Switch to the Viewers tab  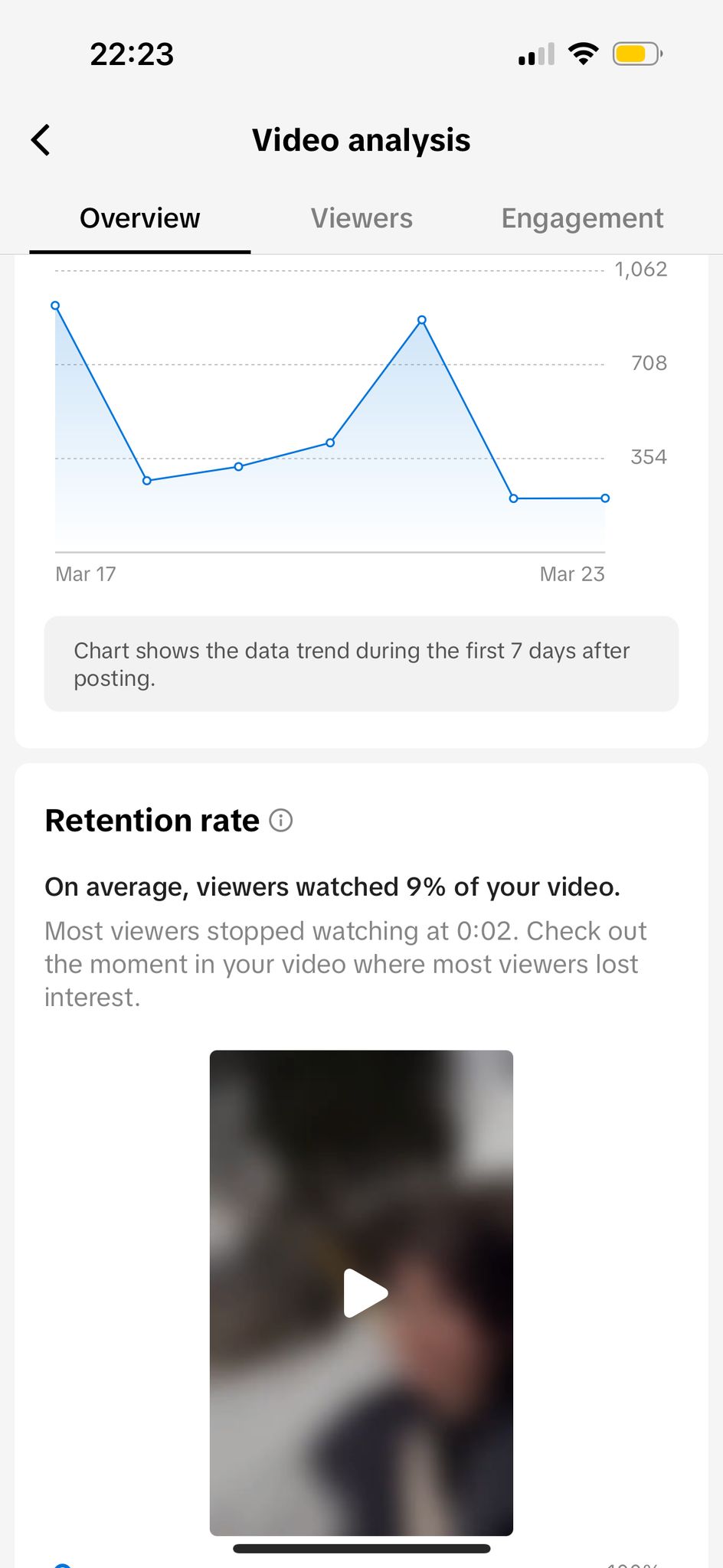(x=361, y=219)
